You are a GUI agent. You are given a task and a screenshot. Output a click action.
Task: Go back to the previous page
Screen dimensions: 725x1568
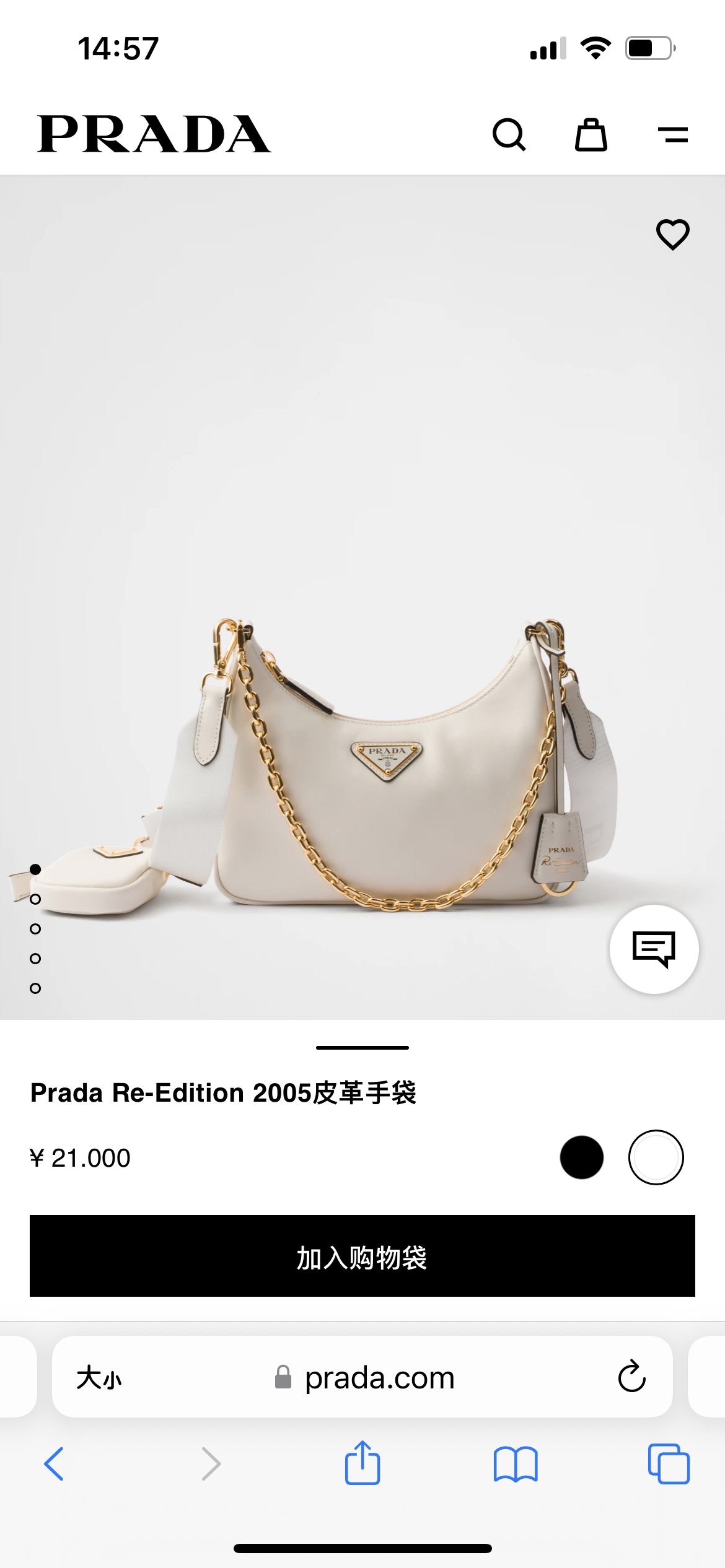[x=54, y=1464]
